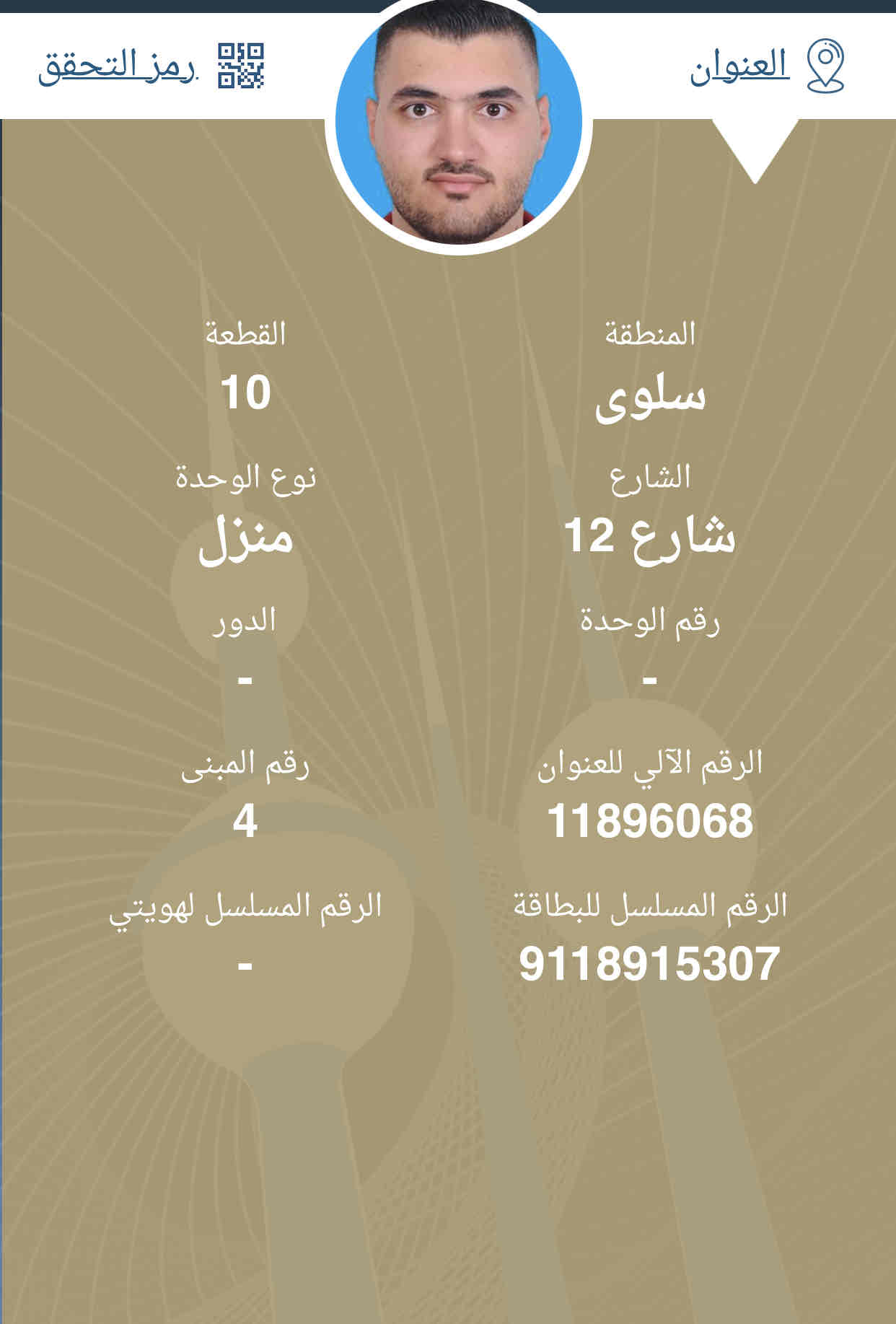Open the رمز التحقق (verification code) tab
The height and width of the screenshot is (1324, 896).
151,66
